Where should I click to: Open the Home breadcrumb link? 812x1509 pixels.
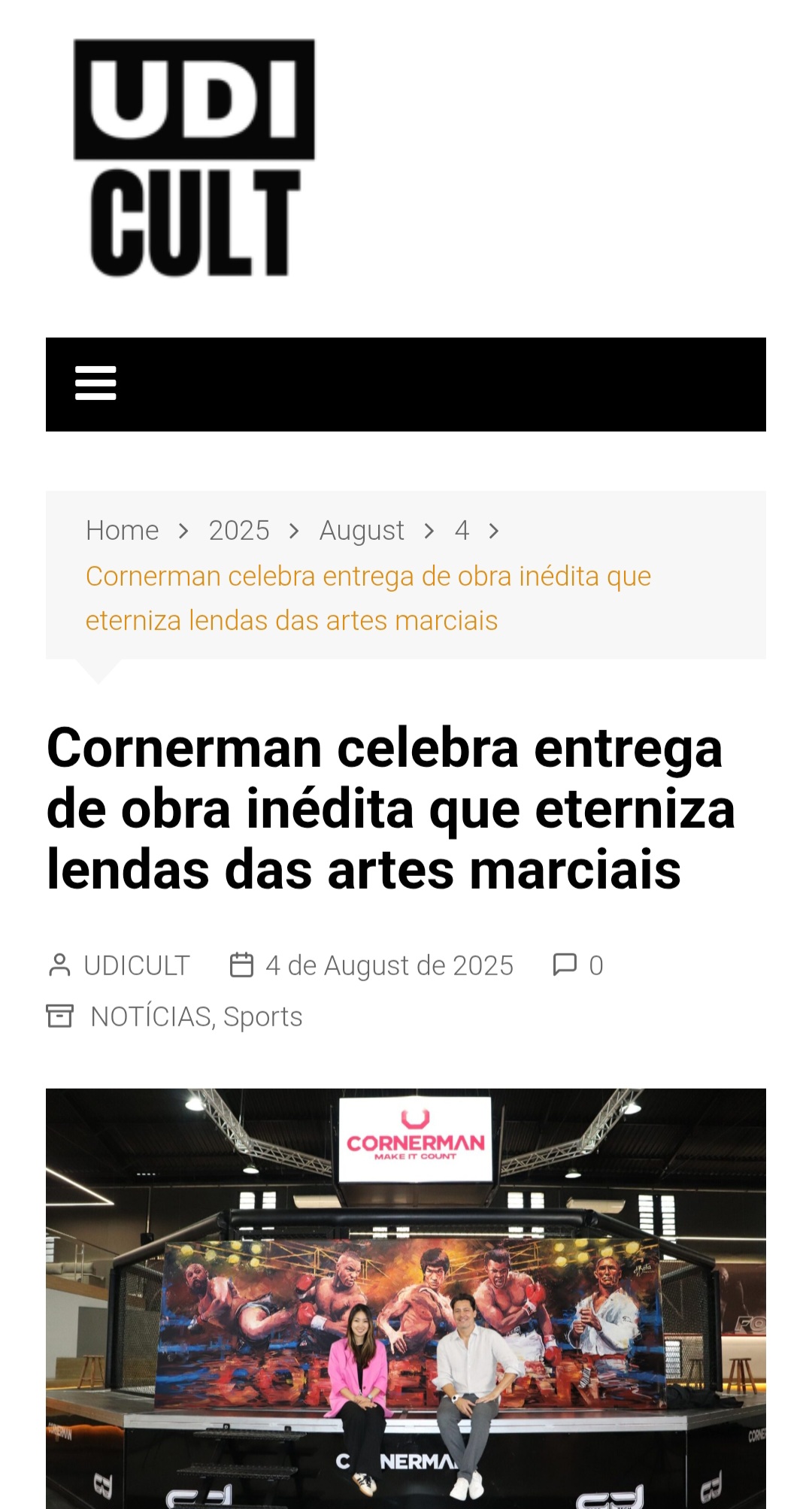tap(122, 531)
